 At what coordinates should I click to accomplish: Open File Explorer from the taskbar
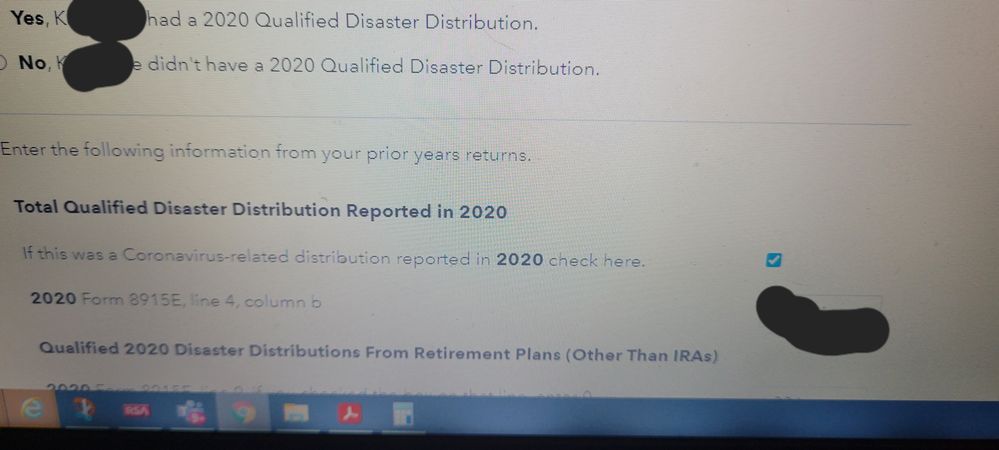pos(296,413)
